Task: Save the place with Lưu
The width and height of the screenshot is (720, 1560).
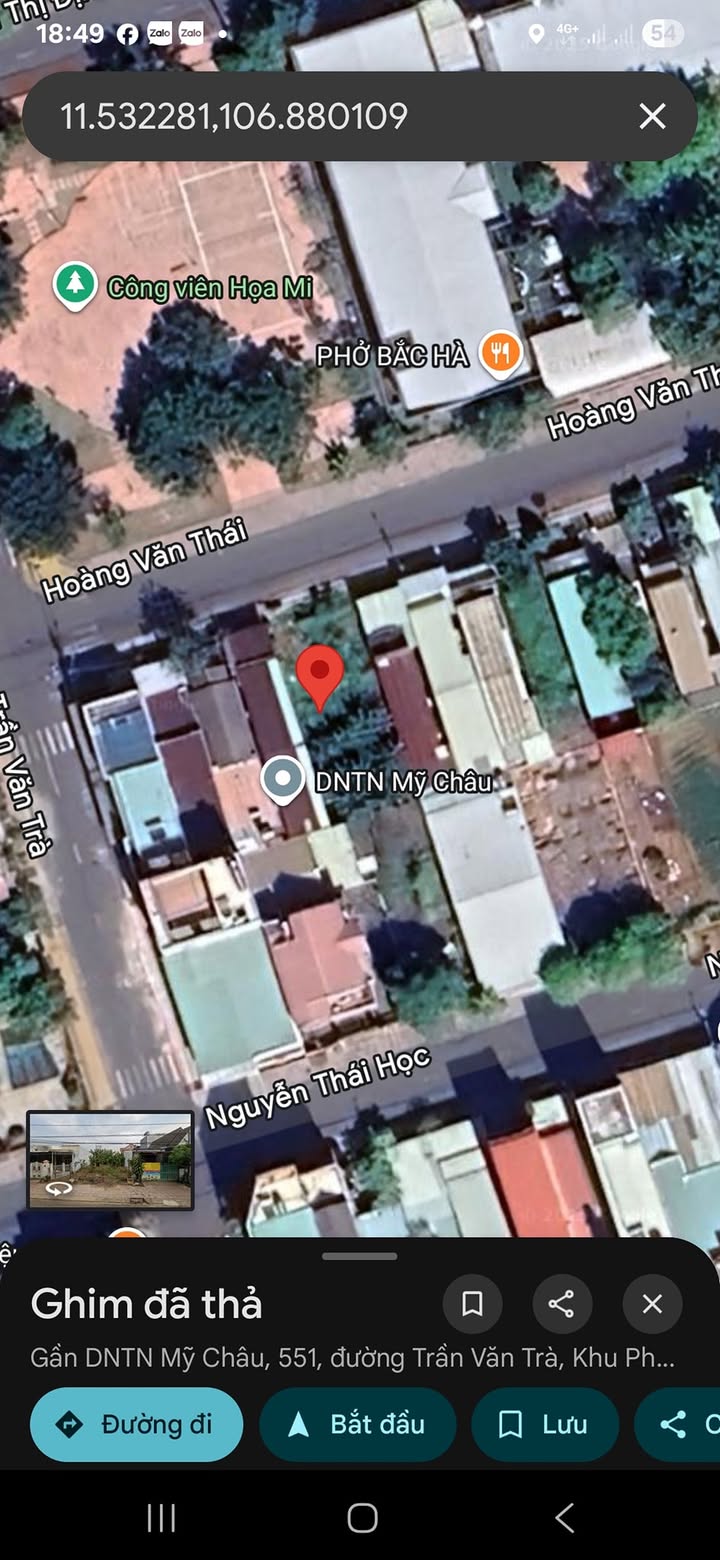Action: coord(546,1424)
